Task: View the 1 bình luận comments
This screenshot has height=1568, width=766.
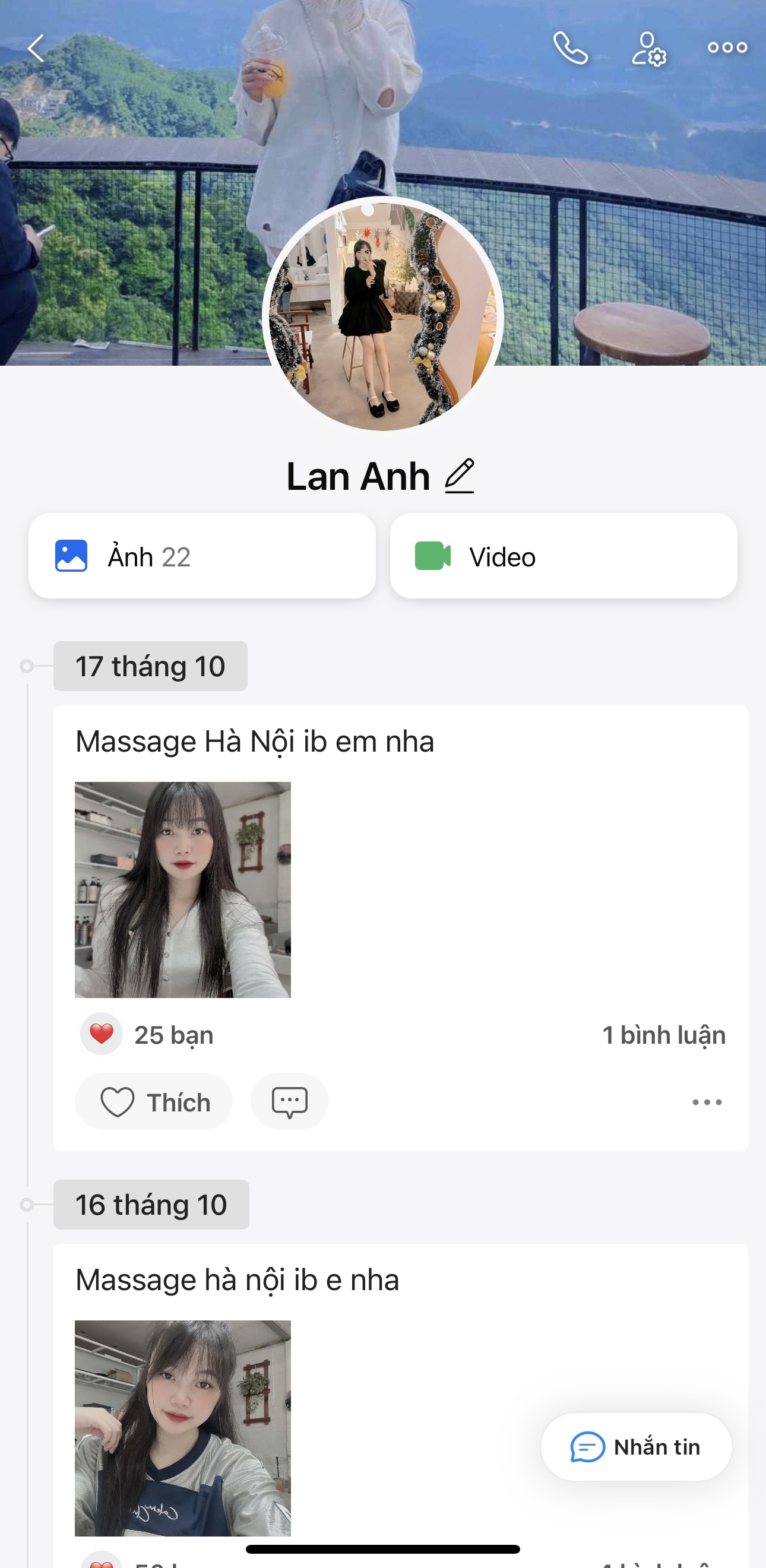Action: pos(663,1035)
